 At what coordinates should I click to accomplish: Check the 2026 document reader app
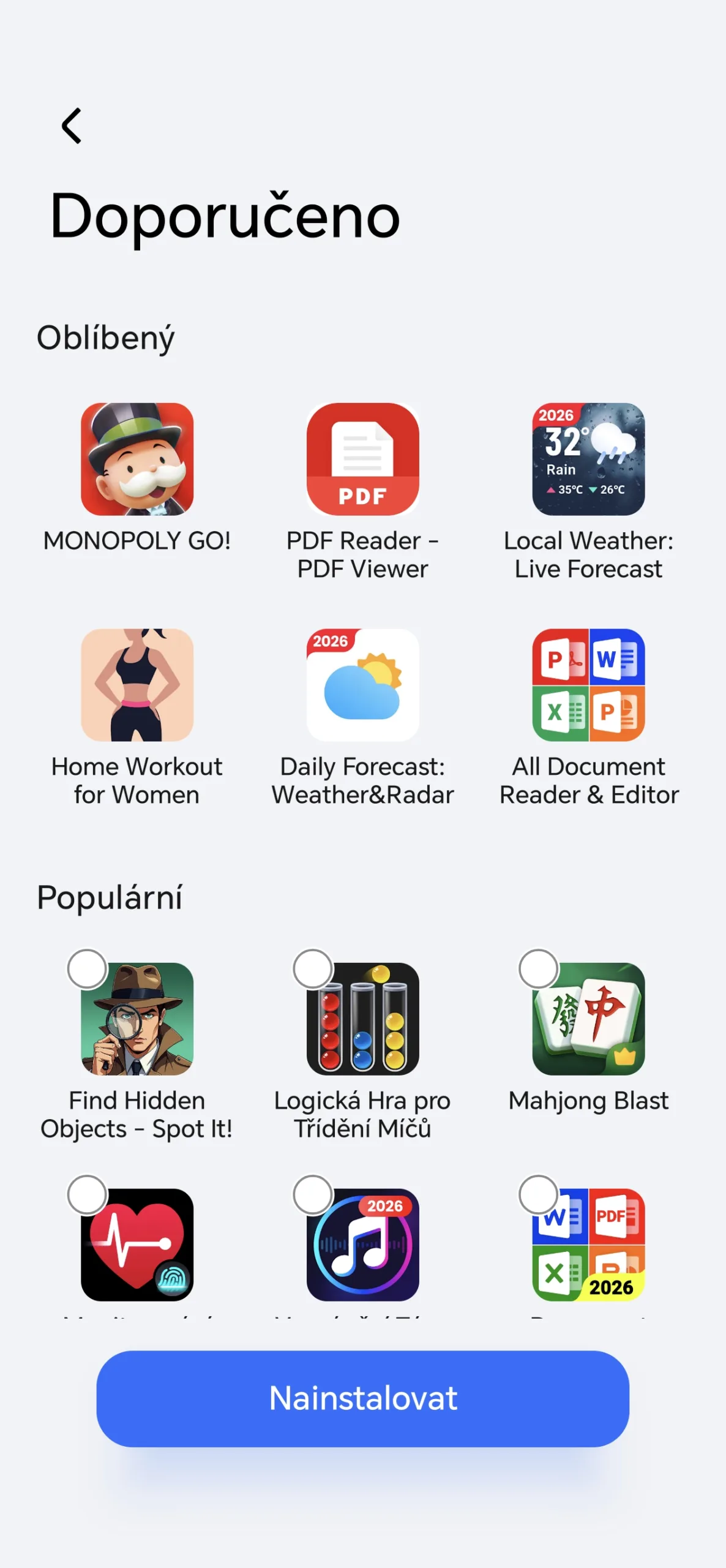pyautogui.click(x=538, y=1194)
